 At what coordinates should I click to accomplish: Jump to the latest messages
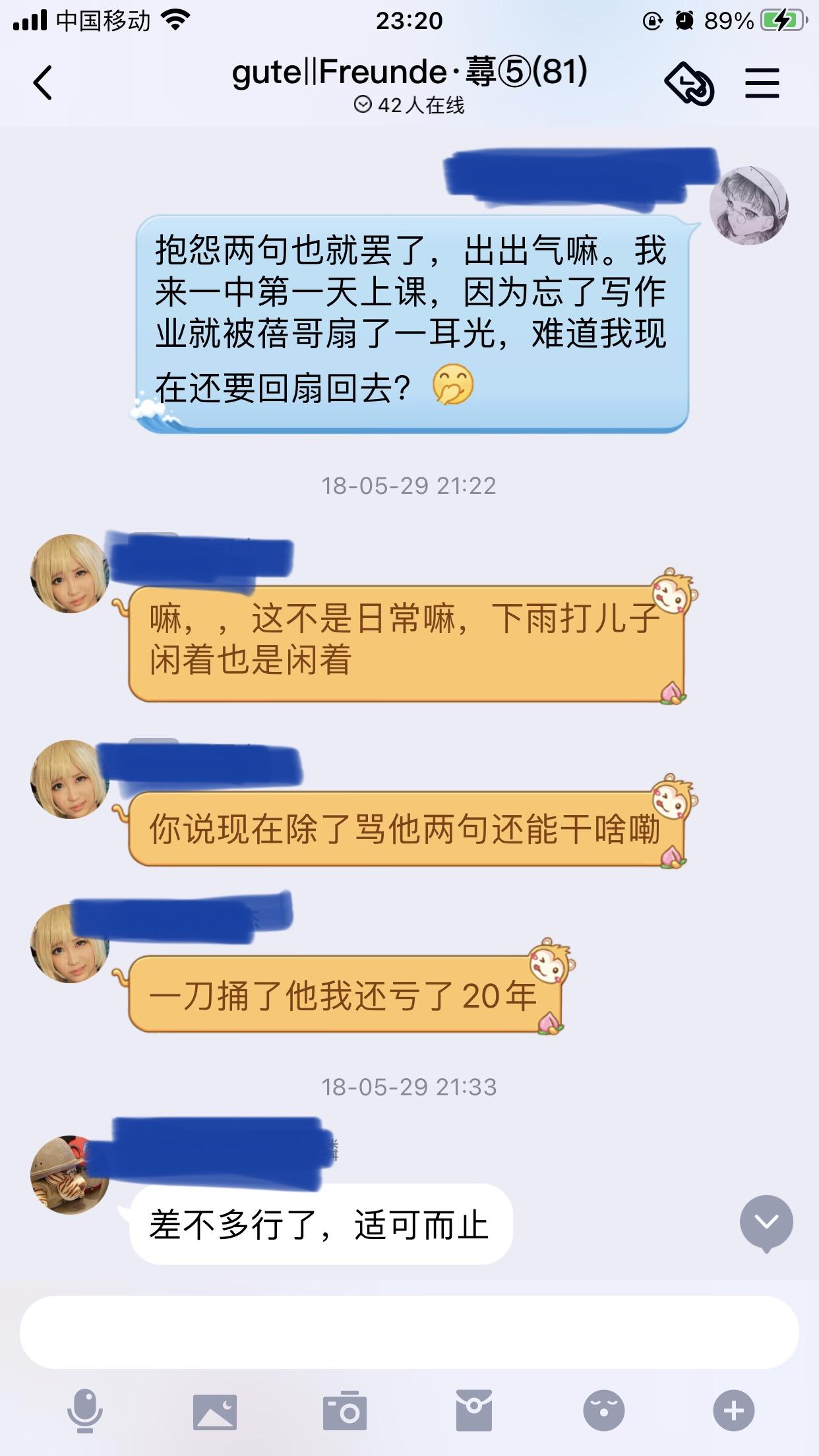click(x=766, y=1222)
